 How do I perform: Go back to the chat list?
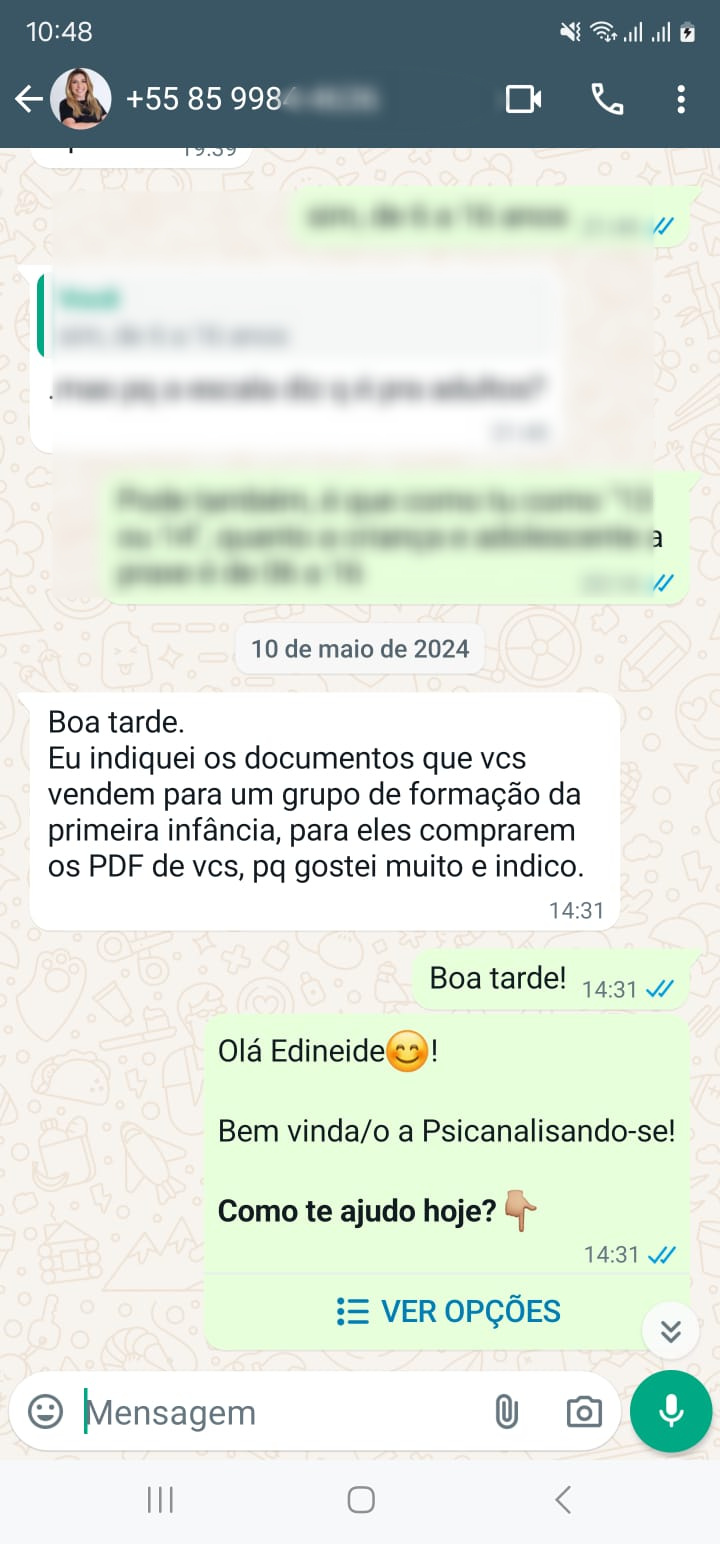pyautogui.click(x=28, y=99)
